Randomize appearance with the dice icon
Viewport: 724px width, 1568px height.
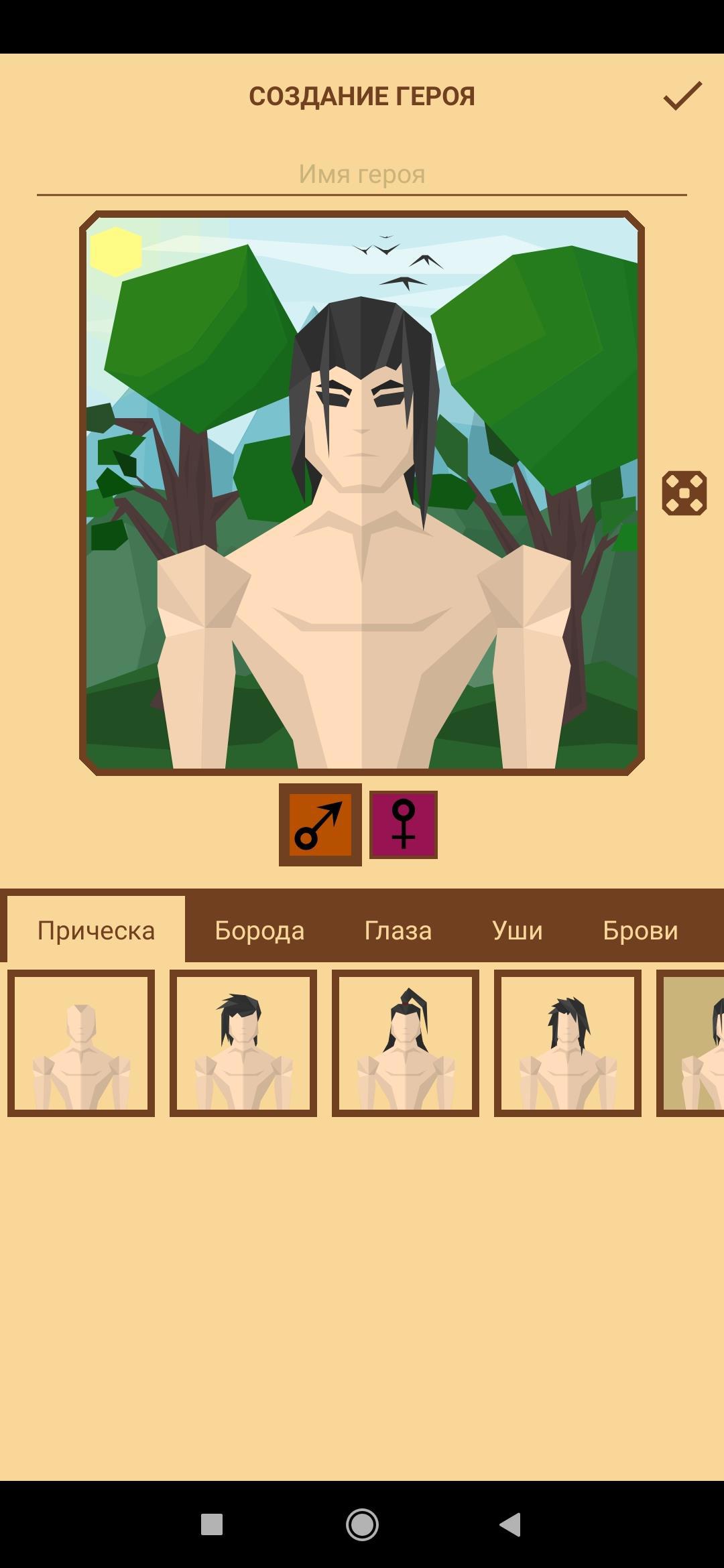pos(684,493)
